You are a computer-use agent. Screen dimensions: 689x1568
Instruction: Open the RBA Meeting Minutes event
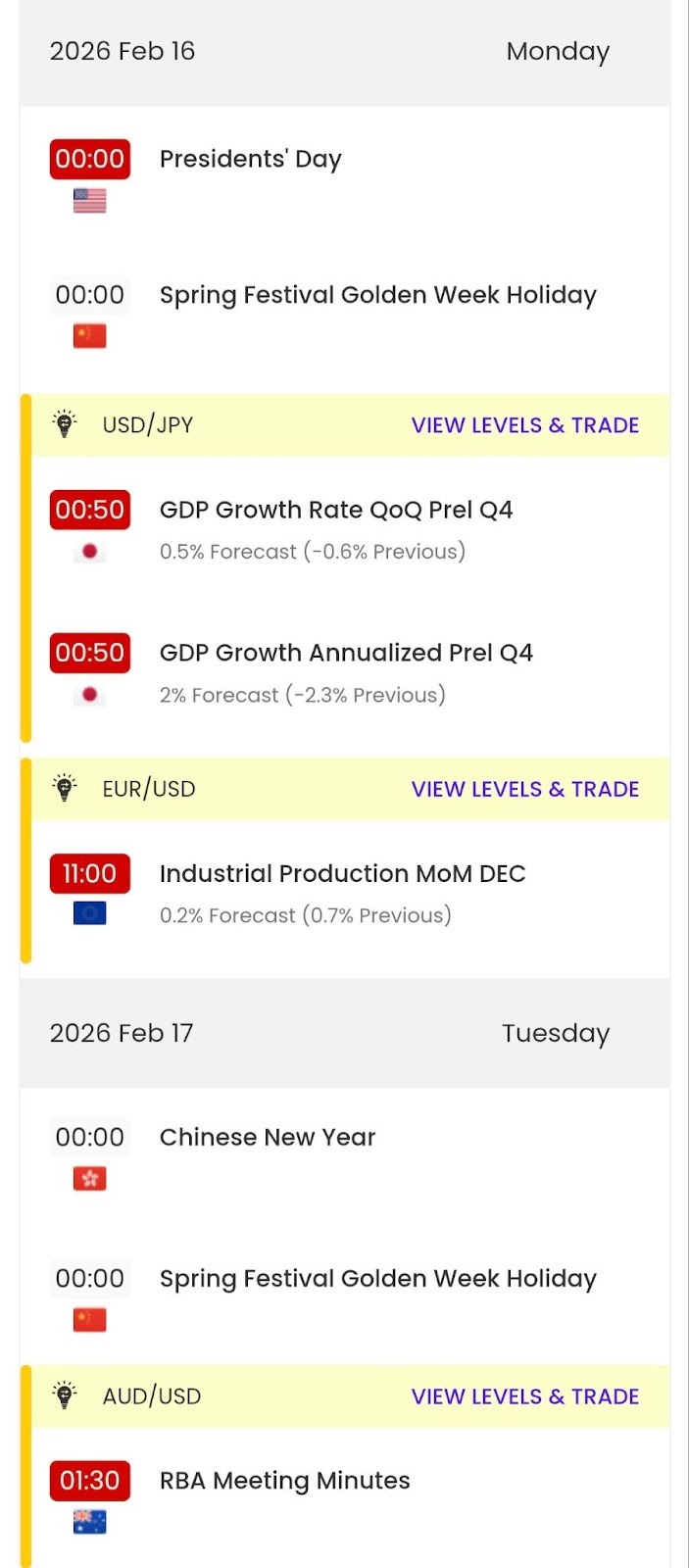(284, 1481)
